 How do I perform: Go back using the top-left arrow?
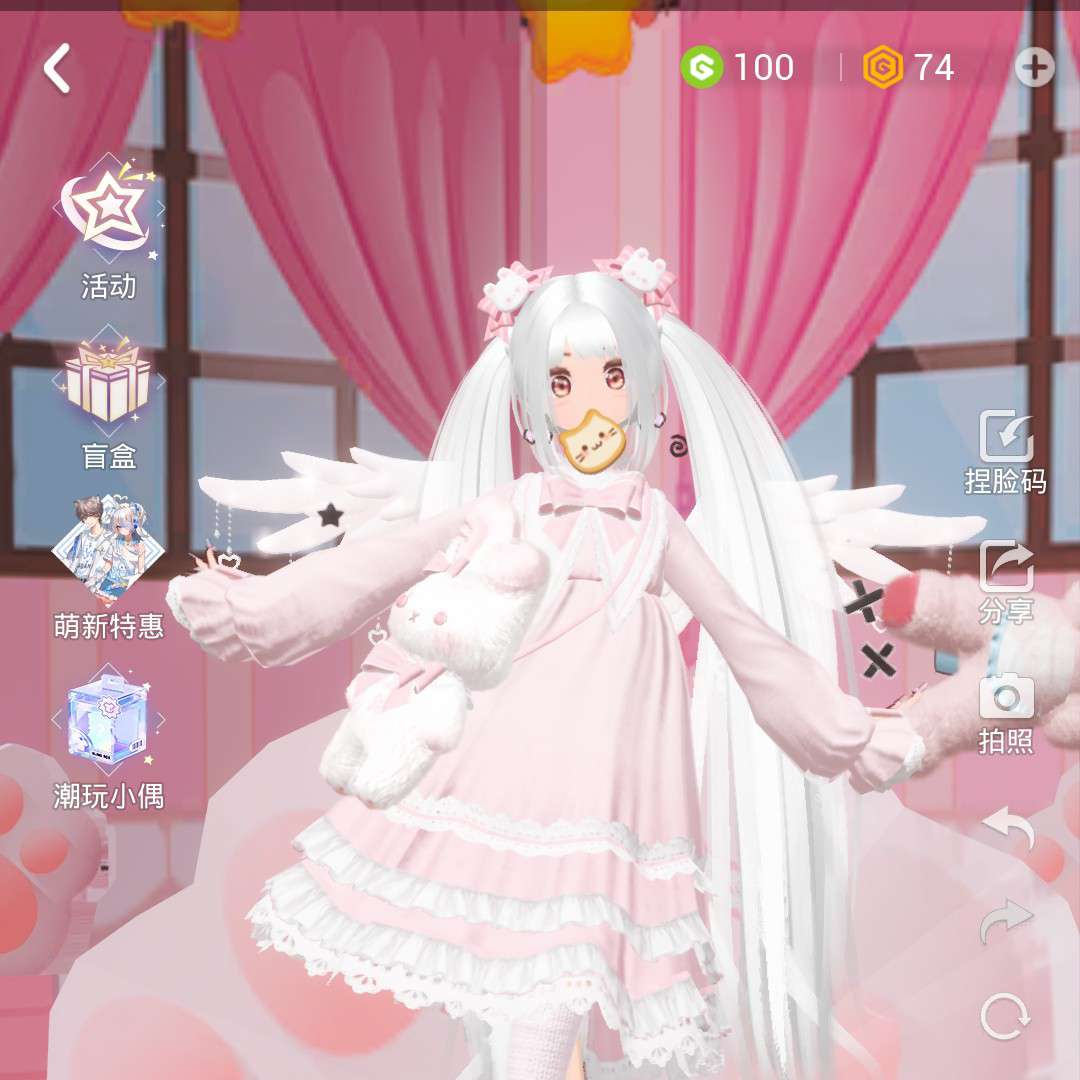pyautogui.click(x=57, y=69)
